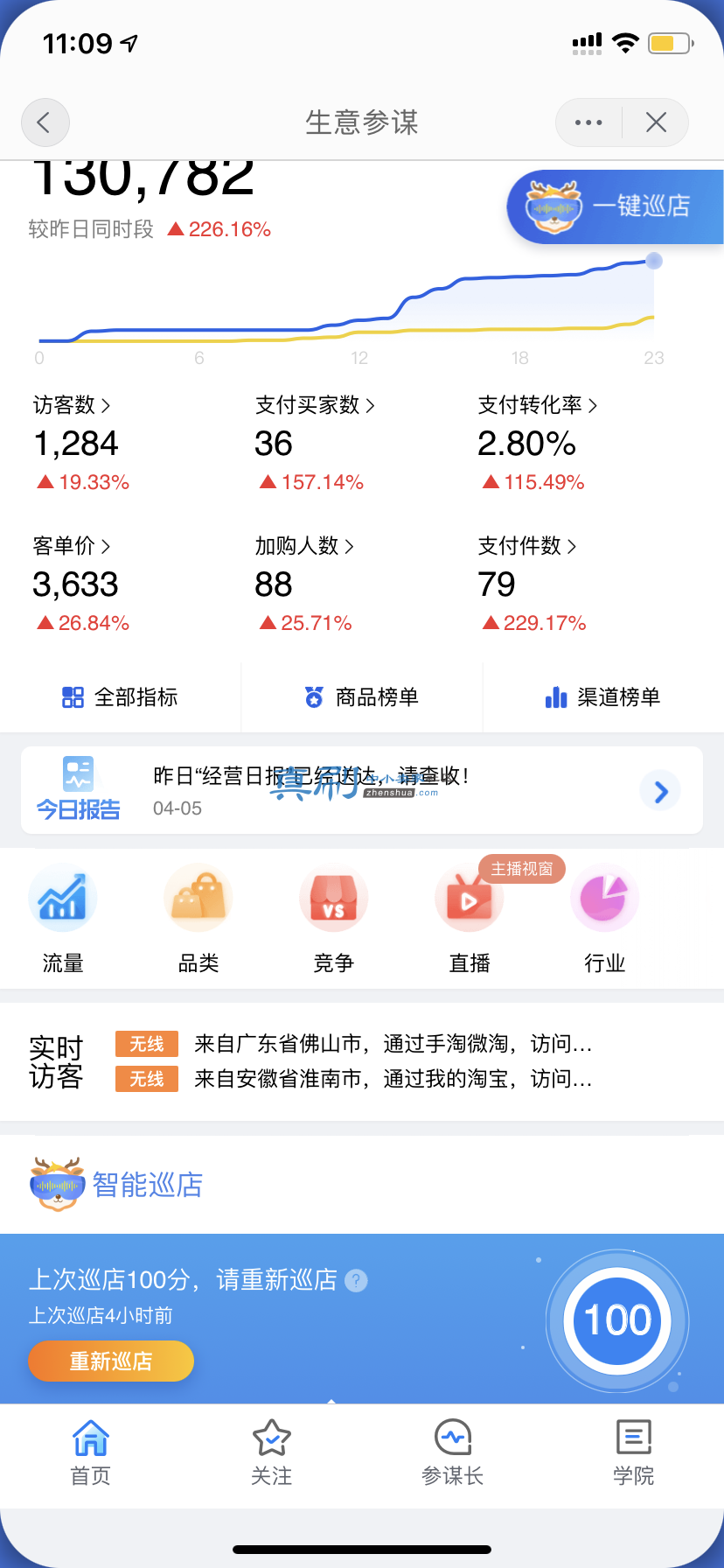
Task: Open the 流量 section
Action: click(63, 920)
